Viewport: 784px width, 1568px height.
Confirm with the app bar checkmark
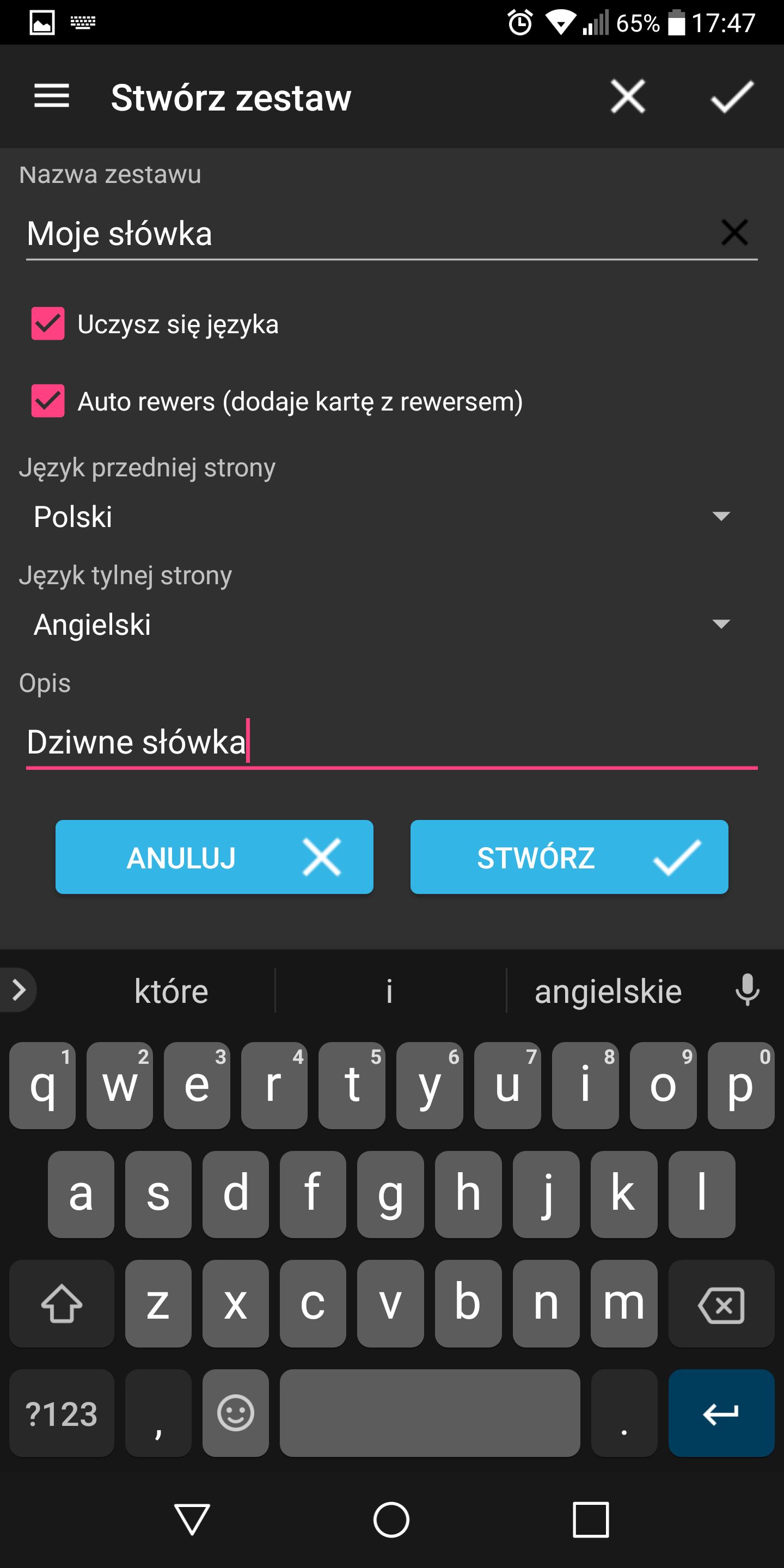732,96
